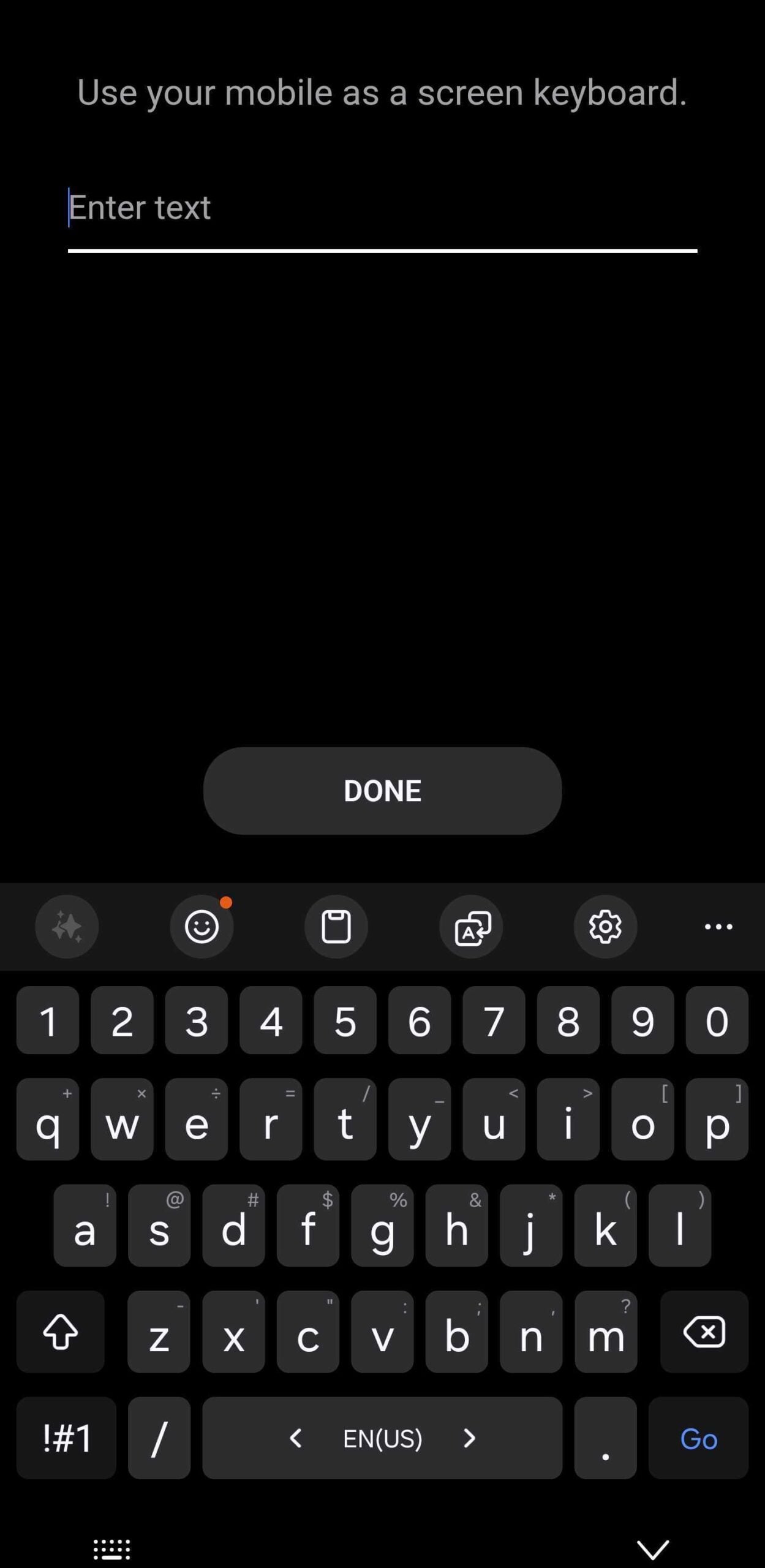Open the emoji panel

202,927
